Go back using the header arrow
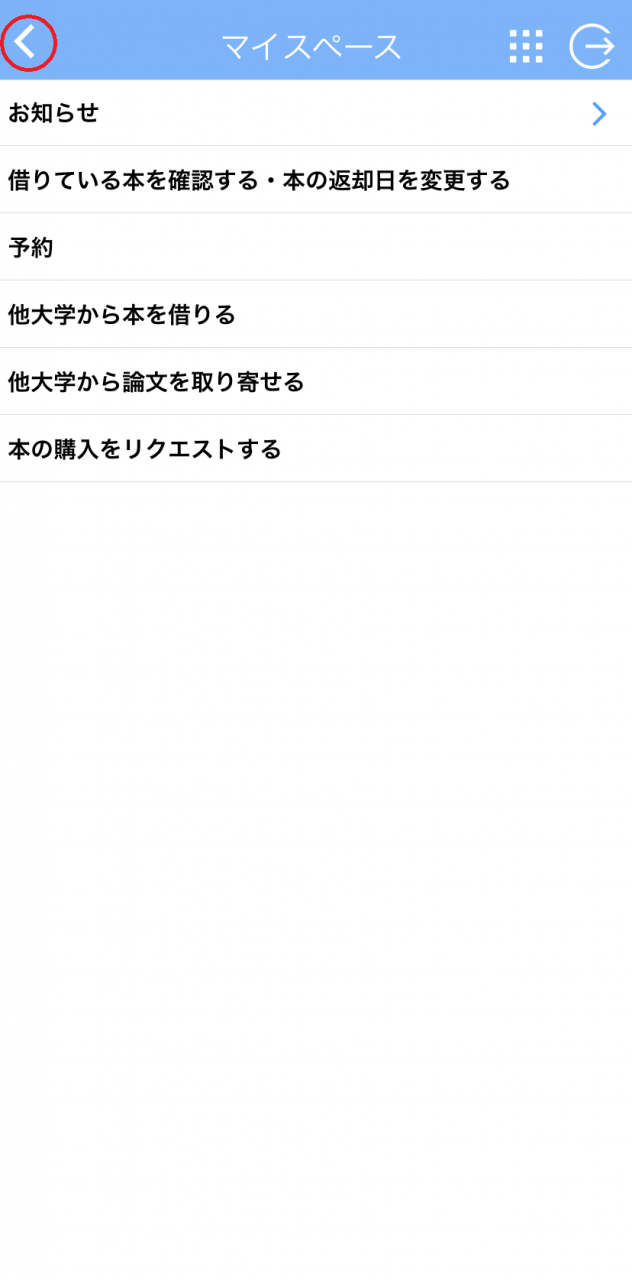This screenshot has width=632, height=1280. [26, 44]
